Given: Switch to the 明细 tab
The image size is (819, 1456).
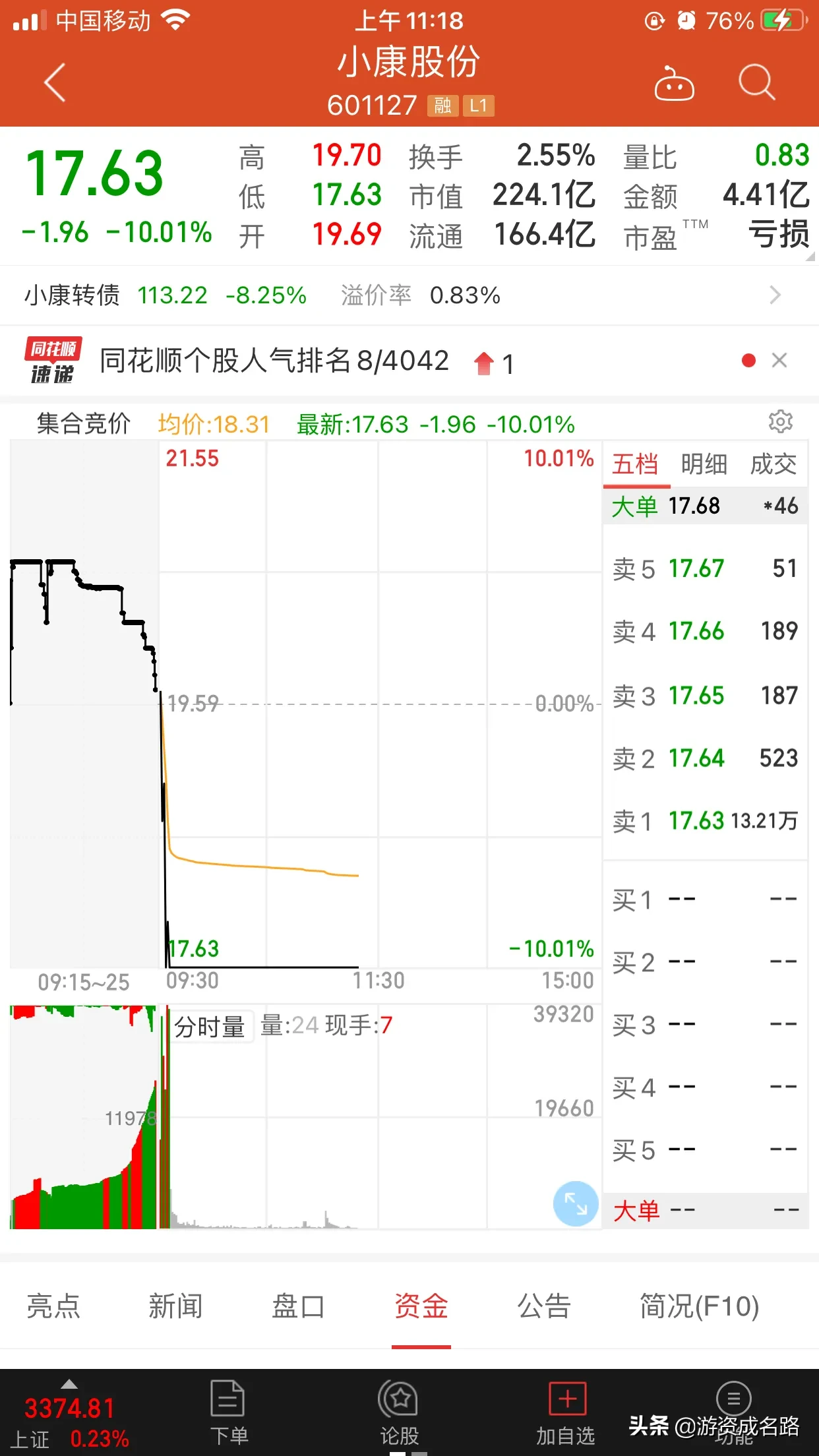Looking at the screenshot, I should click(704, 464).
